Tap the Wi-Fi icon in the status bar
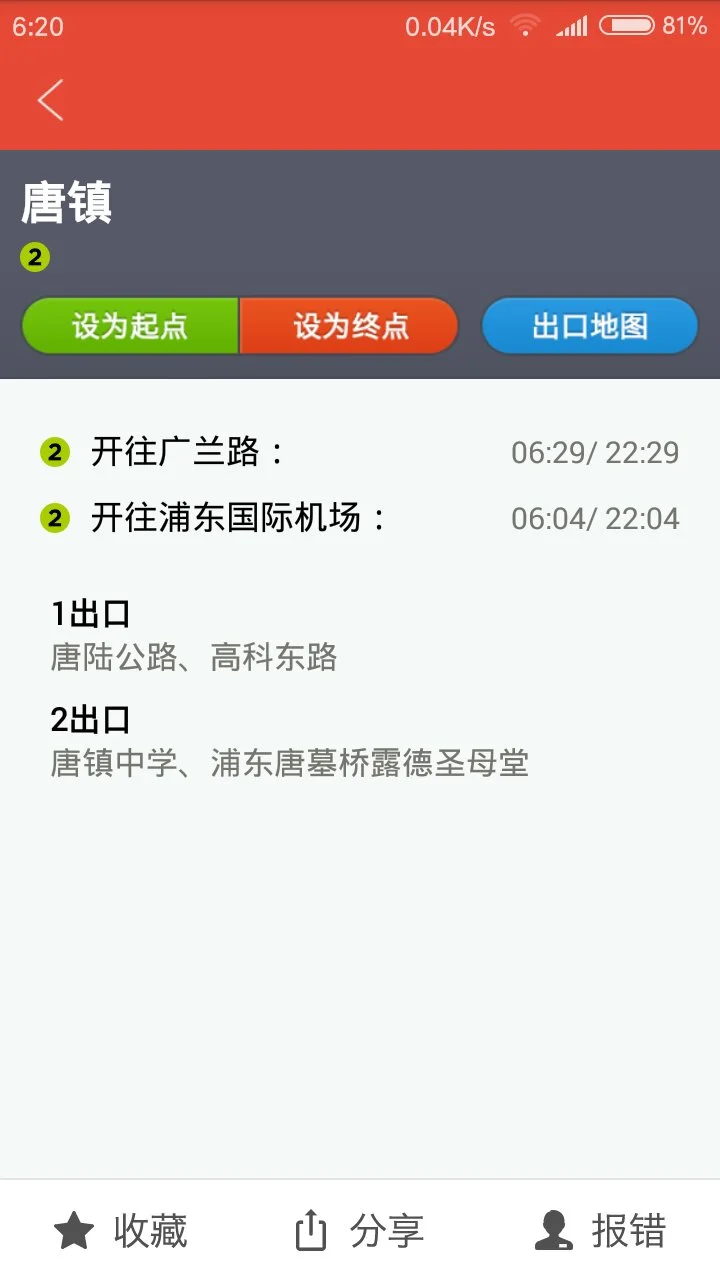Screen dimensions: 720x1280 coord(524,26)
